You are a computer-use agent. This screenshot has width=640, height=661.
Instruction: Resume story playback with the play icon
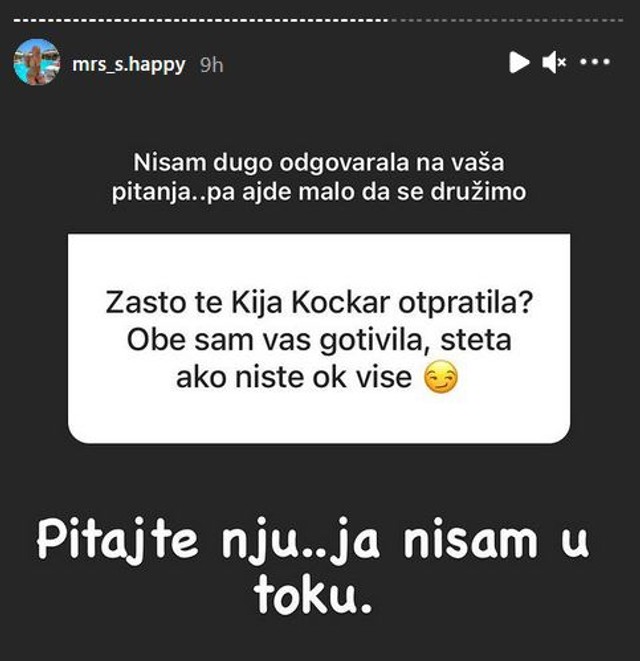tap(518, 62)
